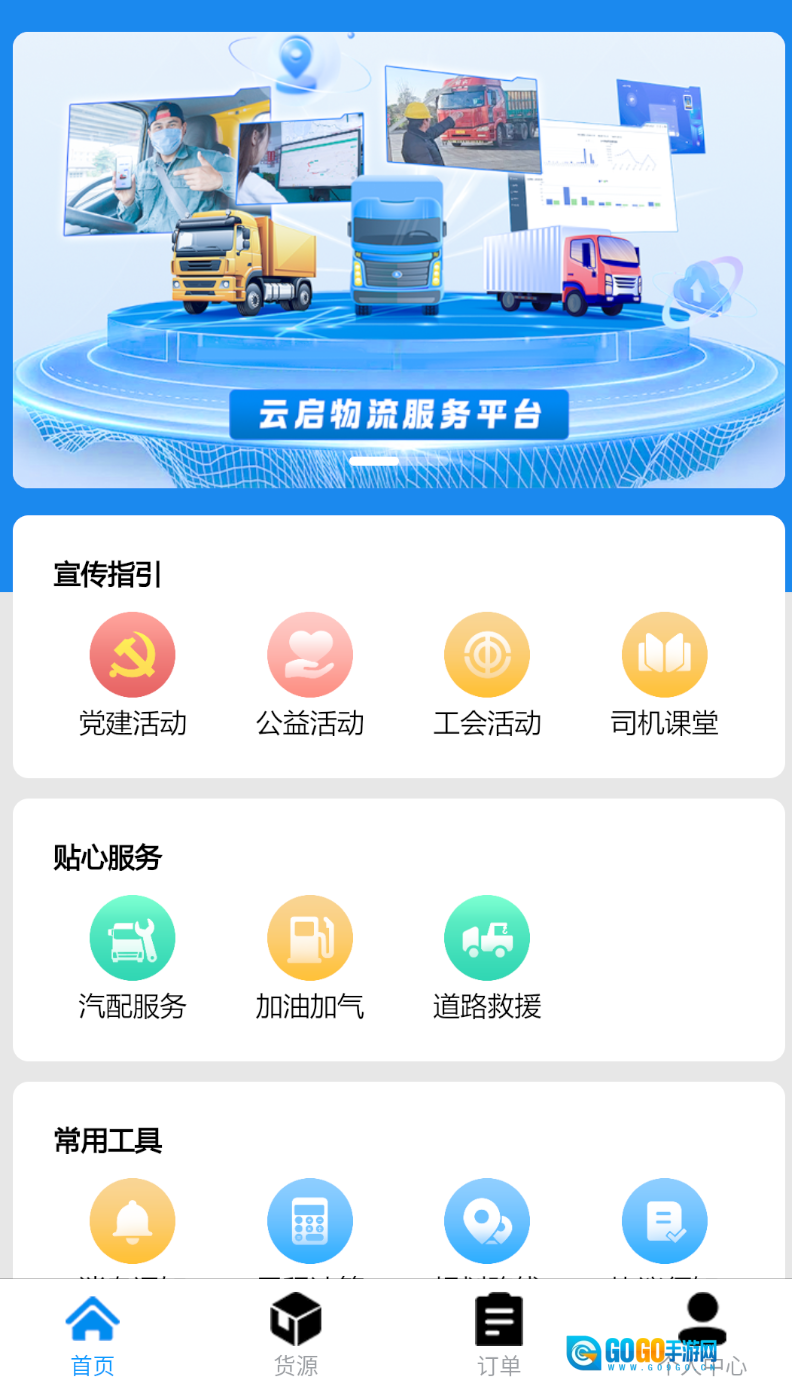Switch to the 订单 tab
The height and width of the screenshot is (1381, 792).
(499, 1333)
